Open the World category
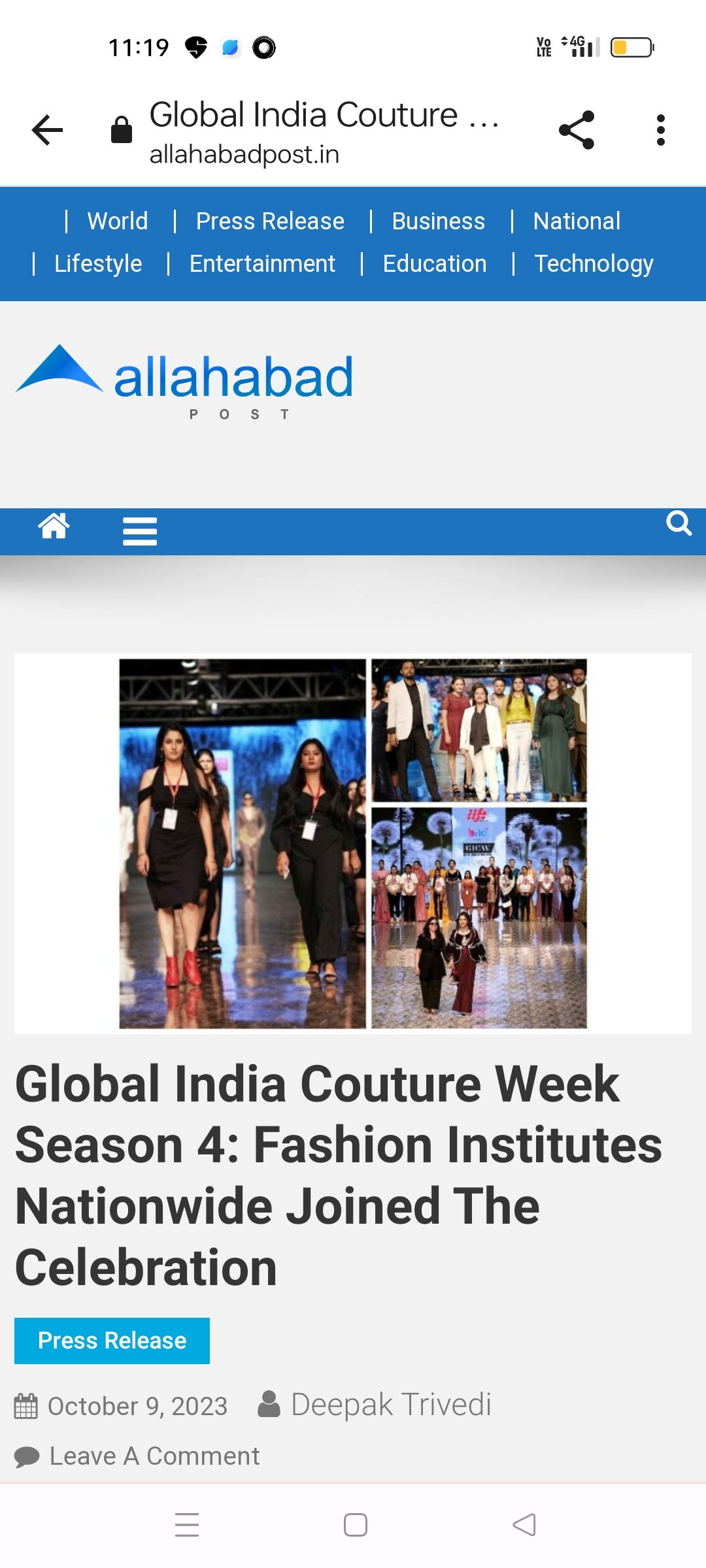Screen dimensions: 706x1568 (118, 221)
